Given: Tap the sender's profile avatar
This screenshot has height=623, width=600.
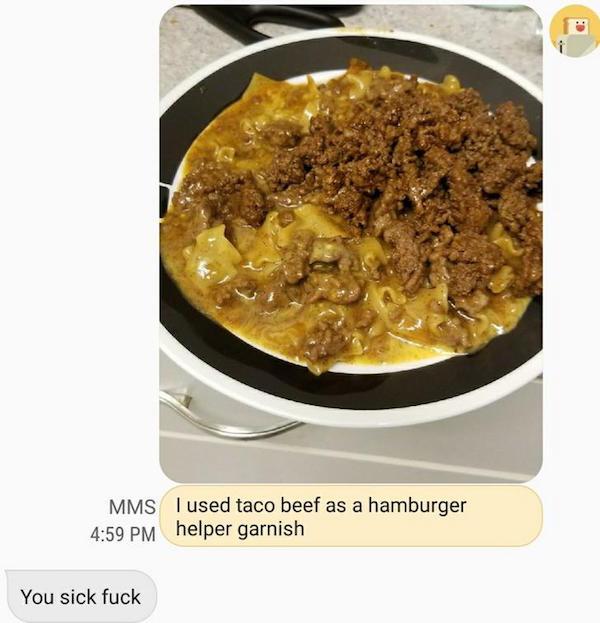Looking at the screenshot, I should (x=574, y=31).
